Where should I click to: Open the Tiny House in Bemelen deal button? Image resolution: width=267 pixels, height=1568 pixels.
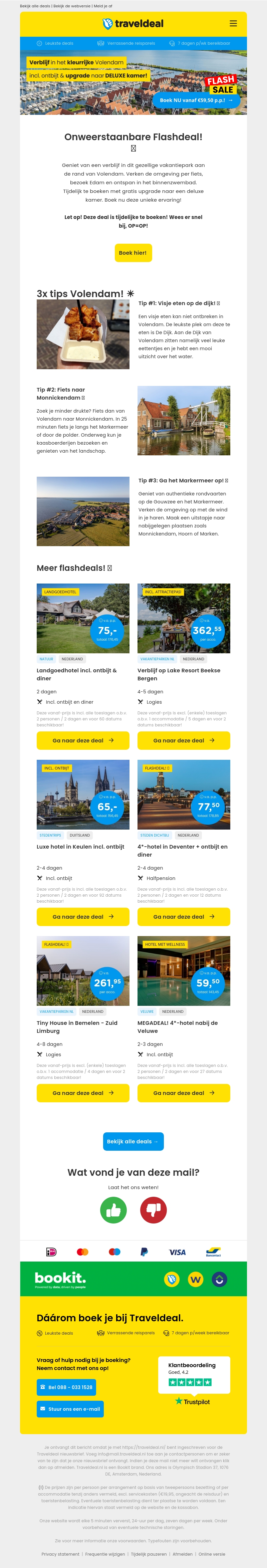pos(83,1093)
